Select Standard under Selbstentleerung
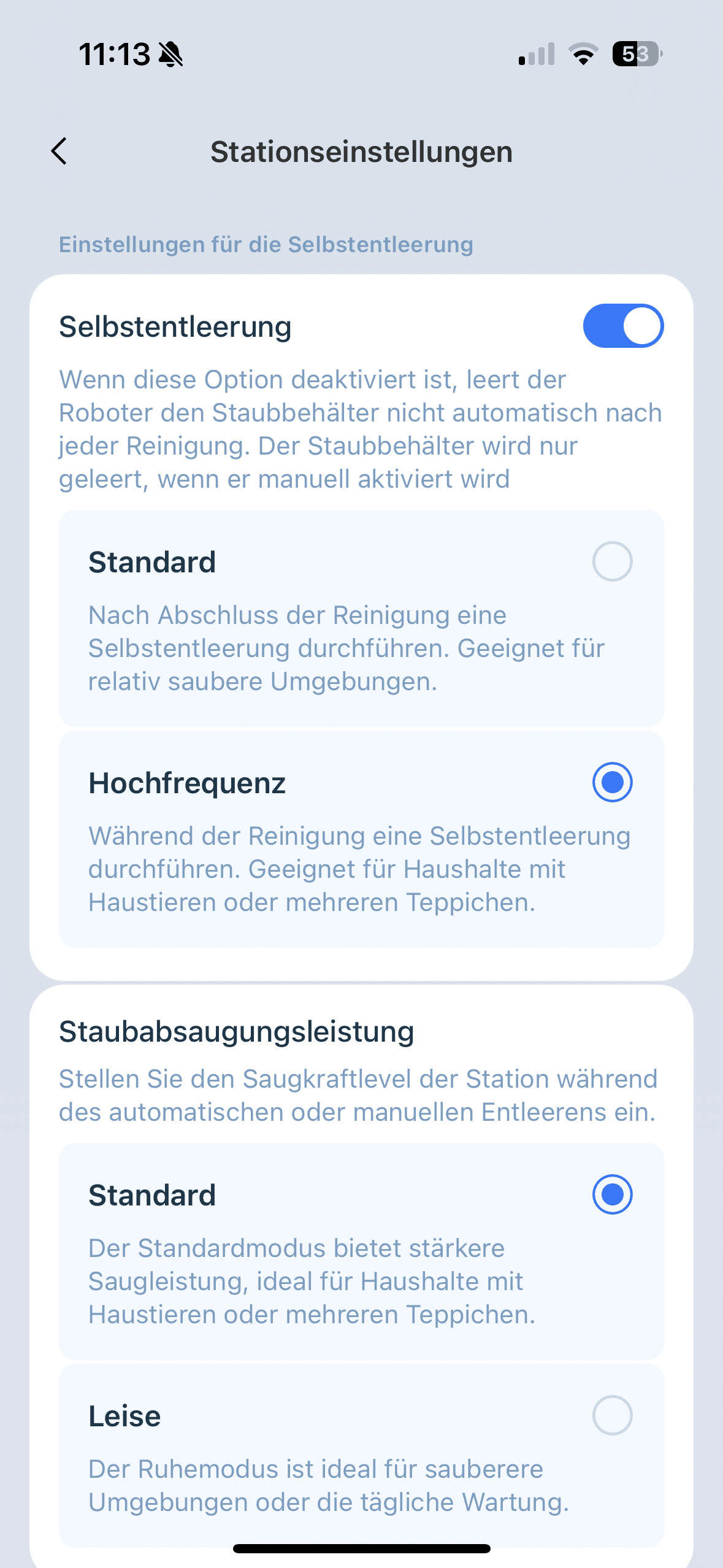 click(611, 561)
